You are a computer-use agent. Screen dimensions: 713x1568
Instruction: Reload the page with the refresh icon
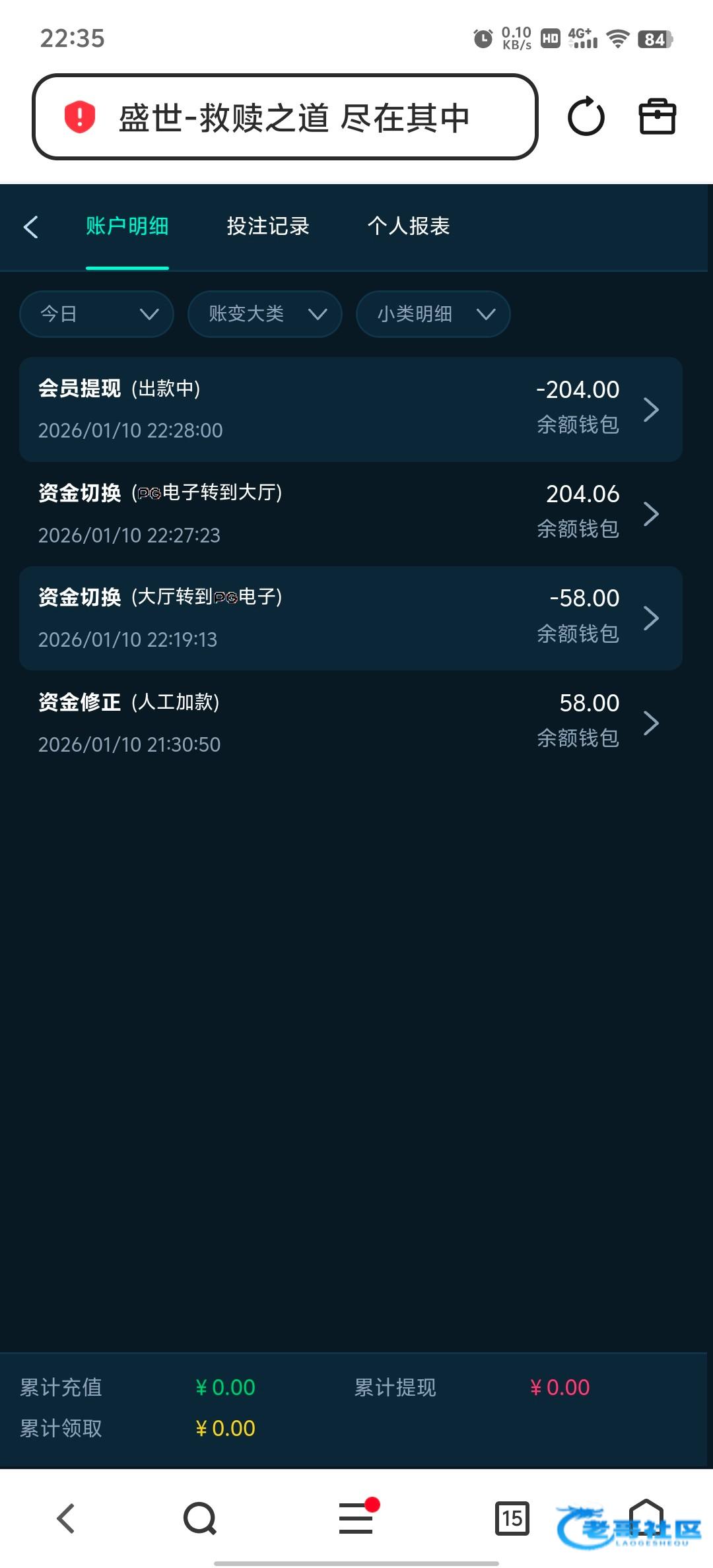coord(586,117)
